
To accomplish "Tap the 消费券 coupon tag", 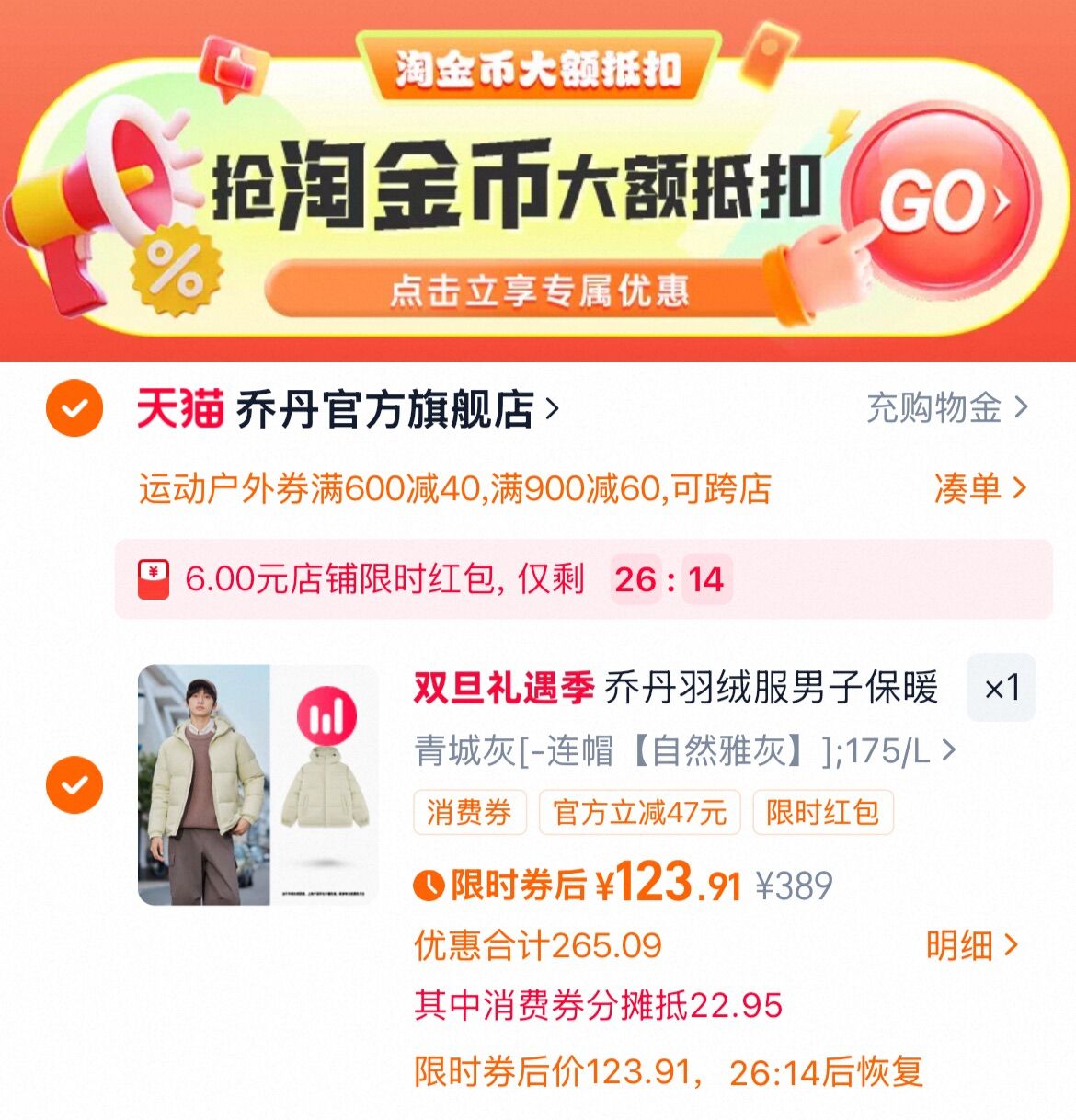I will (469, 812).
